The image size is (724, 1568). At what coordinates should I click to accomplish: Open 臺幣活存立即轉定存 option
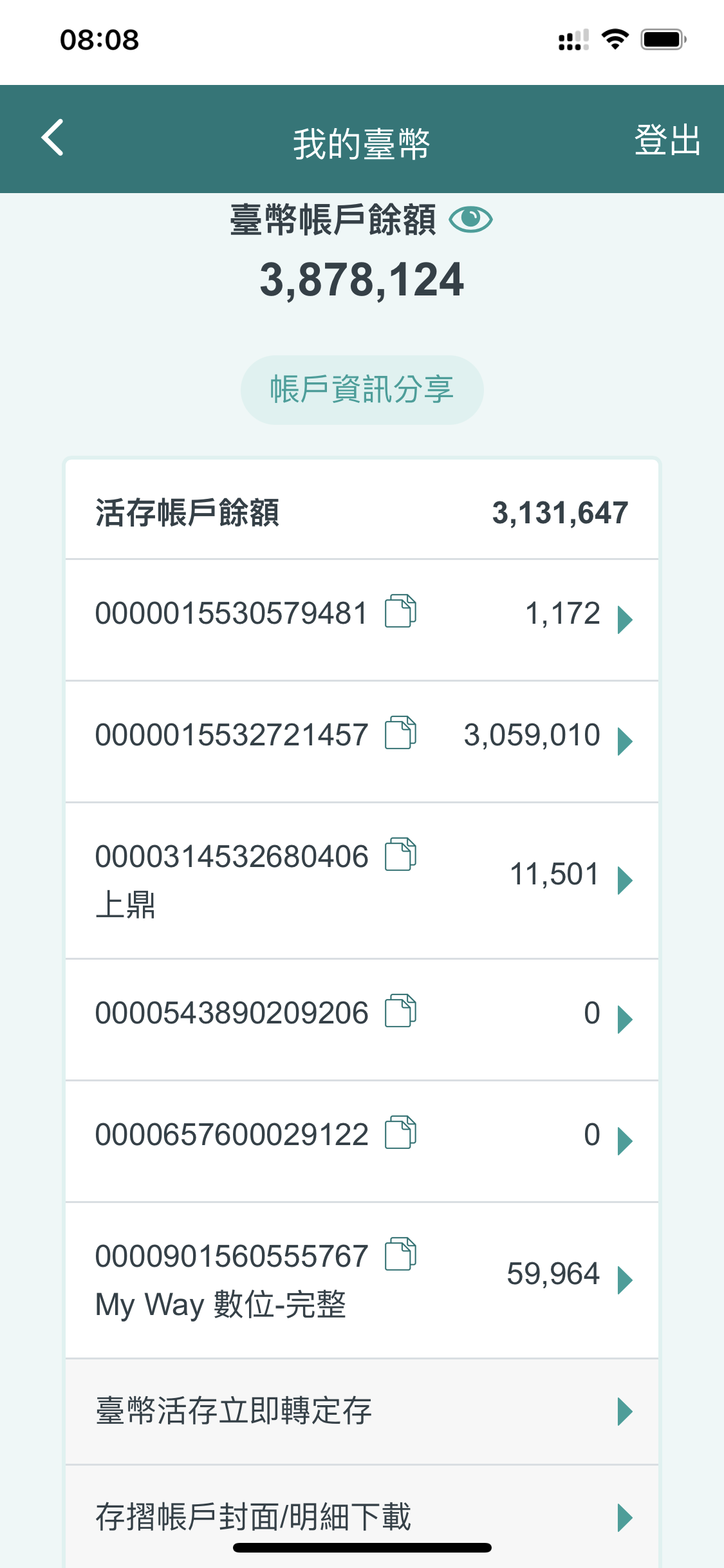click(362, 1411)
